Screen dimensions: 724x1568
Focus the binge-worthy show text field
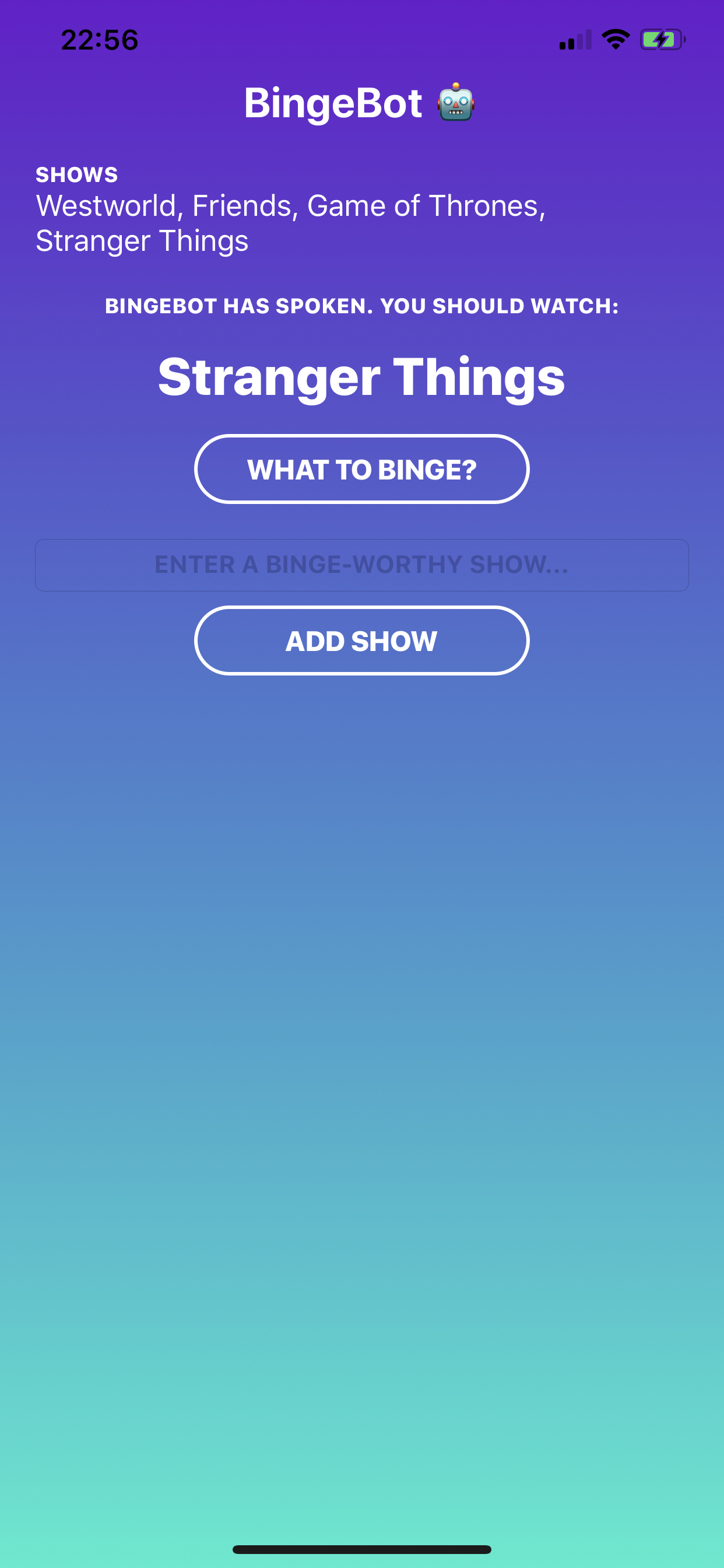[x=361, y=565]
